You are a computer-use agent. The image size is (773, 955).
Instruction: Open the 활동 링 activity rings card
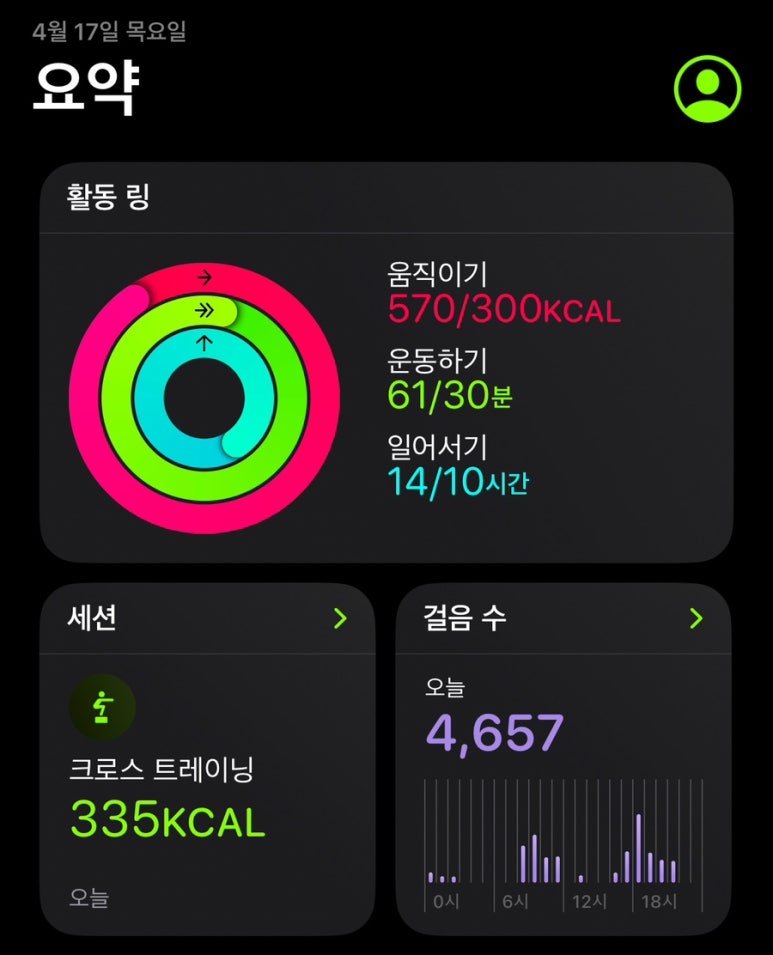click(x=386, y=362)
